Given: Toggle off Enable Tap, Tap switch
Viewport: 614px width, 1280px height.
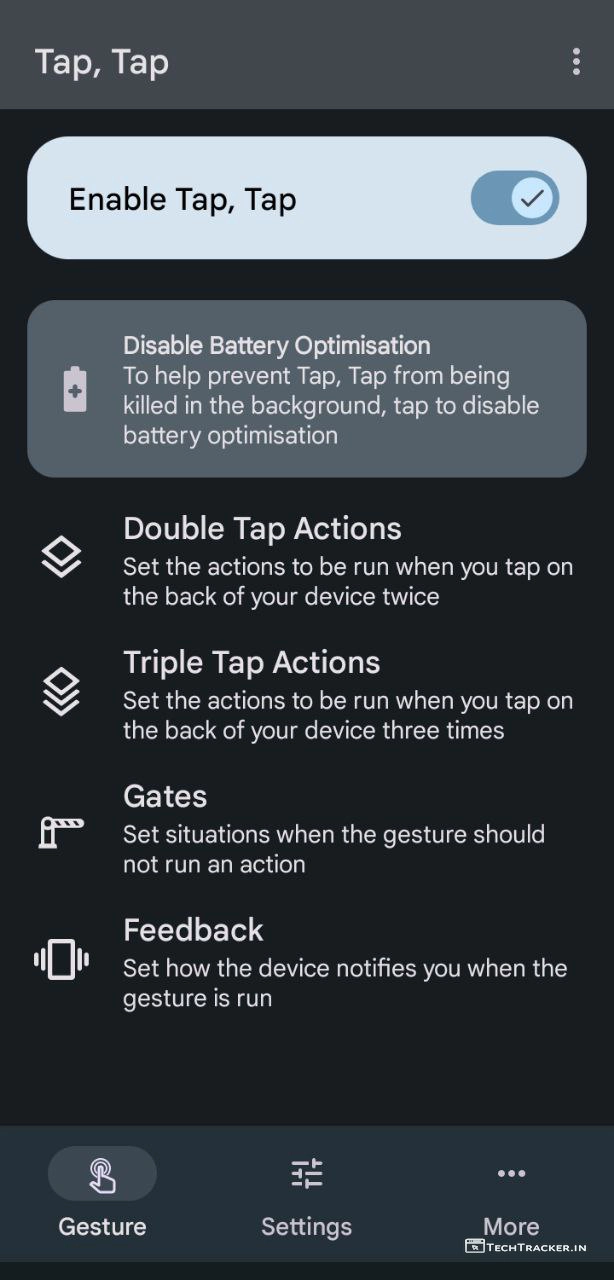Looking at the screenshot, I should (514, 198).
